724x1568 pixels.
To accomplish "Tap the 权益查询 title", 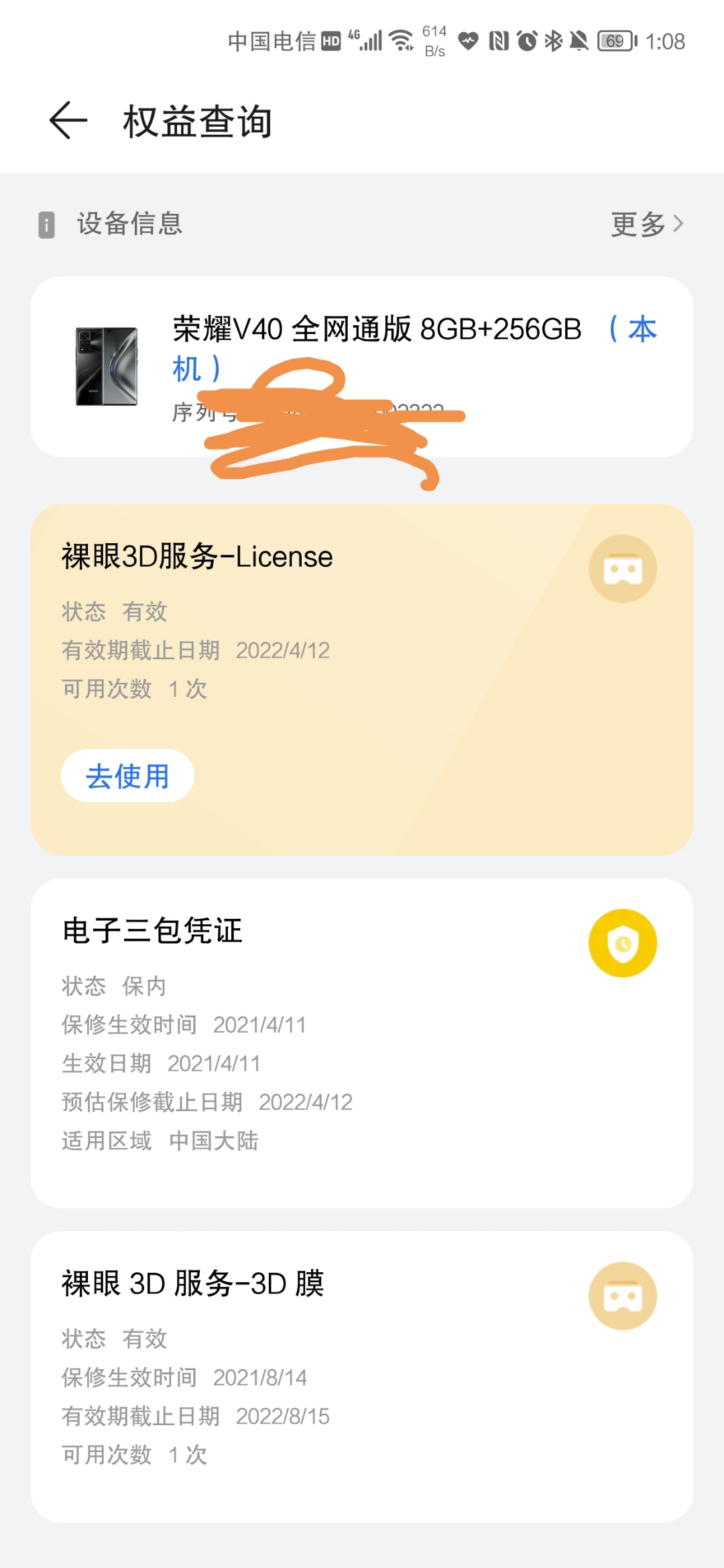I will click(198, 122).
